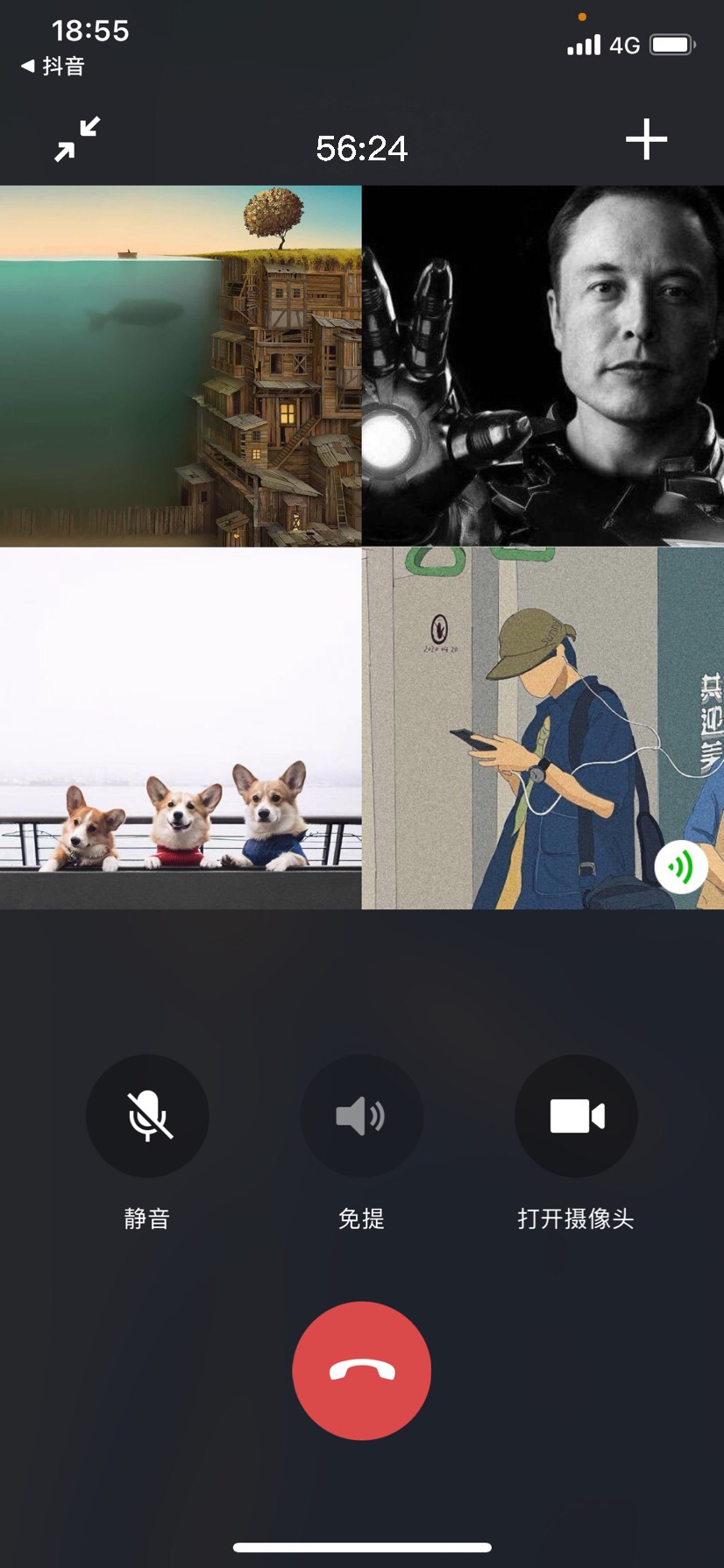Hang up with the red end-call button
The height and width of the screenshot is (1568, 724).
pos(361,1370)
